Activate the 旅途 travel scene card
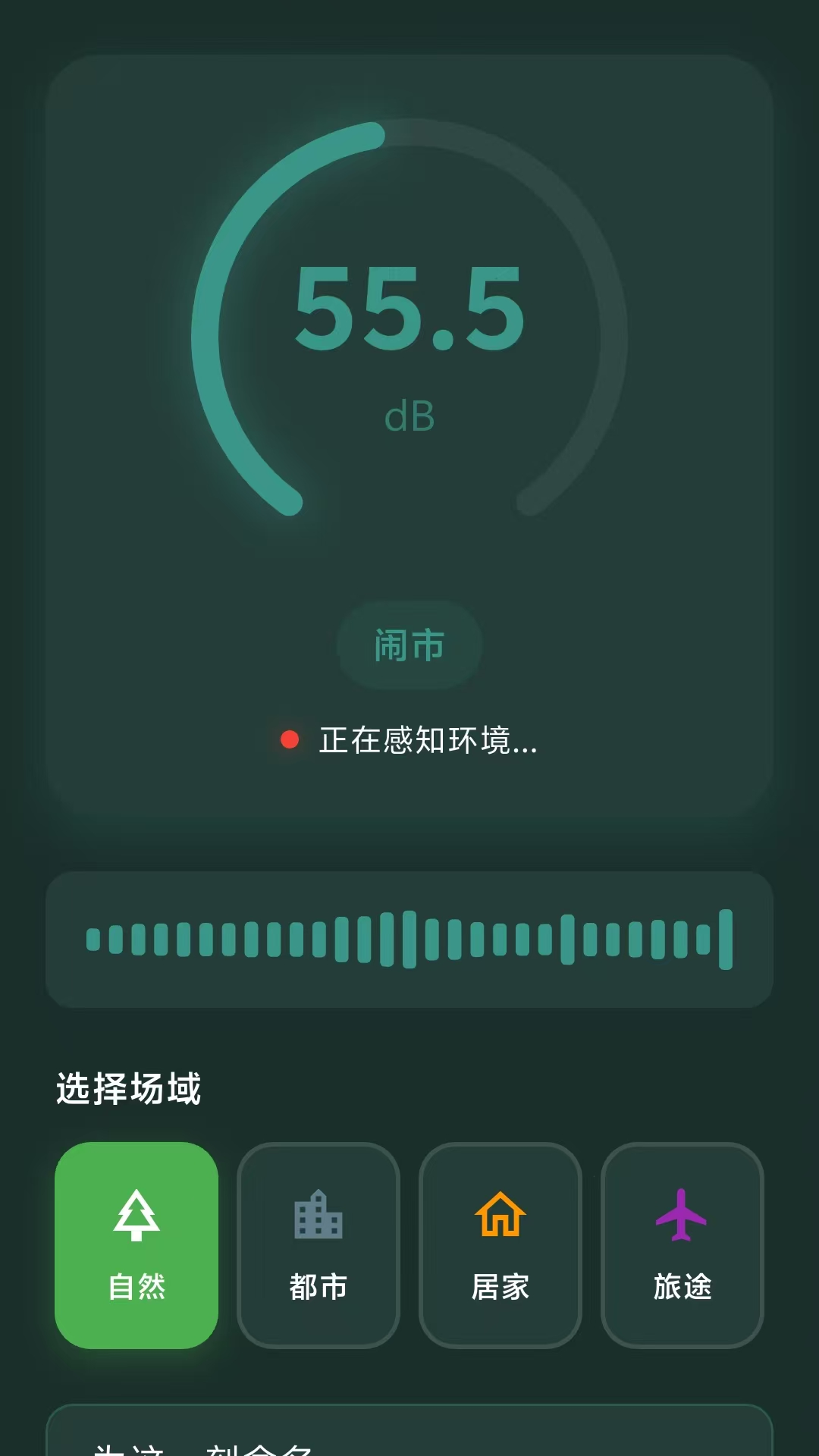The height and width of the screenshot is (1456, 819). point(682,1244)
